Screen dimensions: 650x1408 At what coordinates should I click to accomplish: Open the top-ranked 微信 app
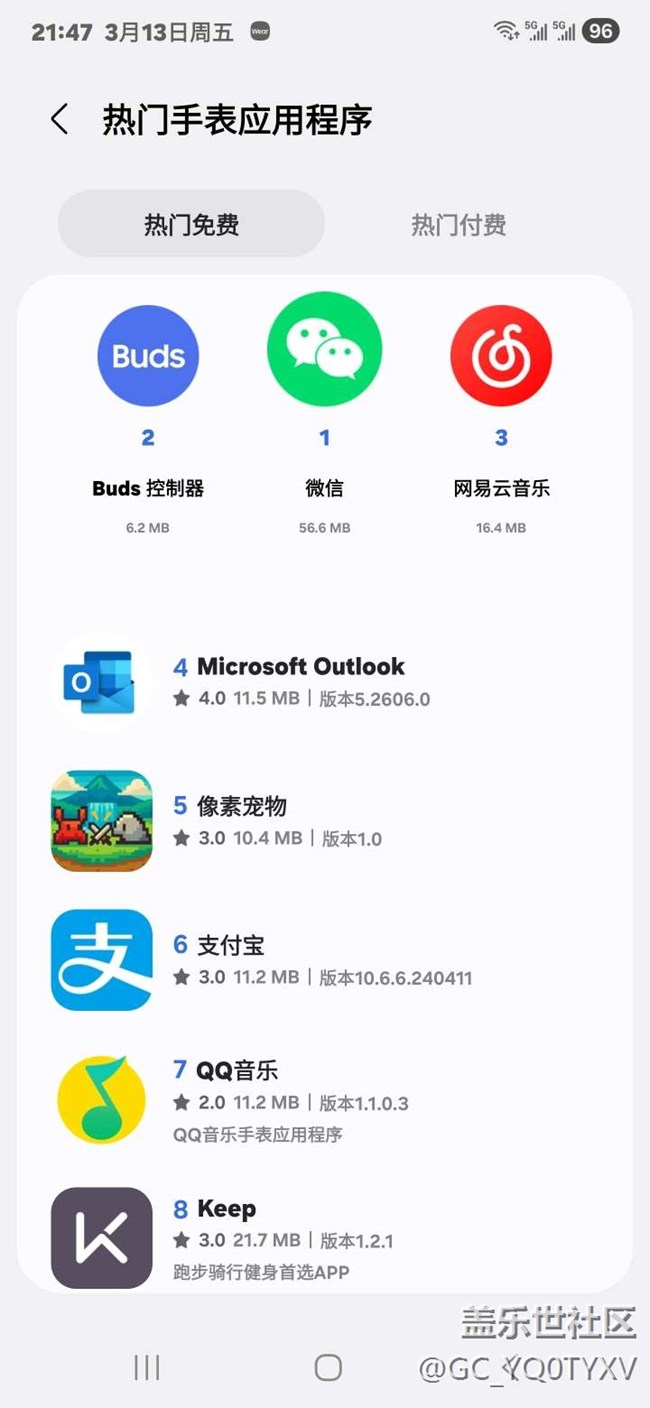pyautogui.click(x=324, y=356)
